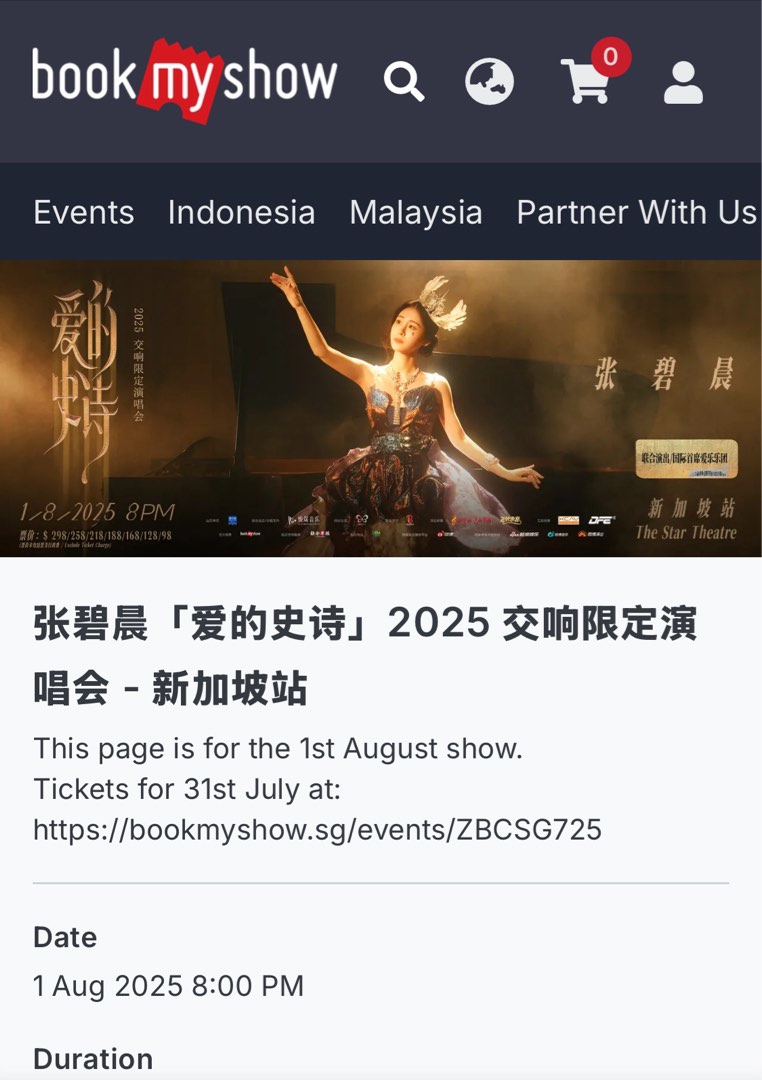
Task: Click the magnifying glass in the header
Action: point(405,84)
